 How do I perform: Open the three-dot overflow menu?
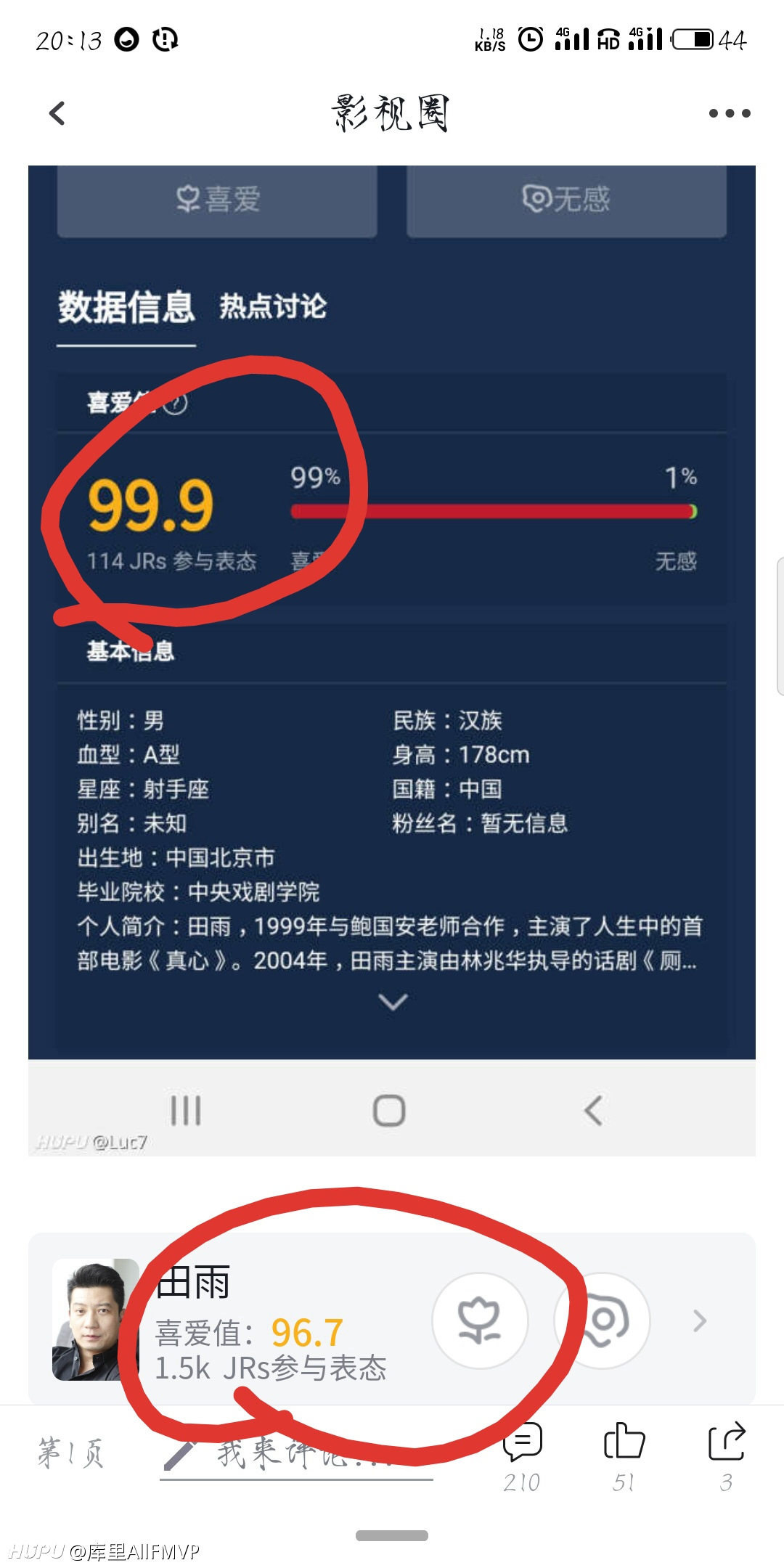pyautogui.click(x=729, y=113)
